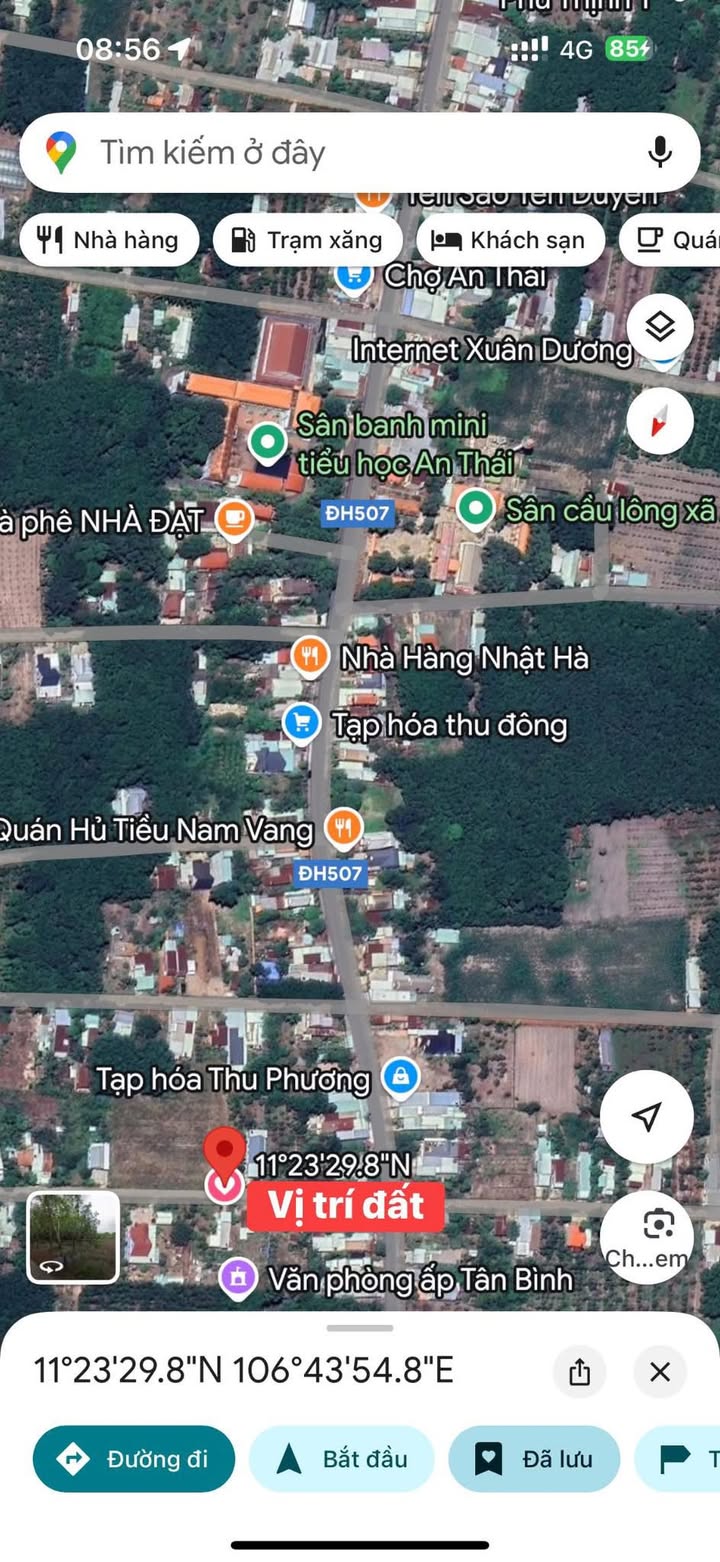Start voice search with the microphone

pyautogui.click(x=659, y=152)
